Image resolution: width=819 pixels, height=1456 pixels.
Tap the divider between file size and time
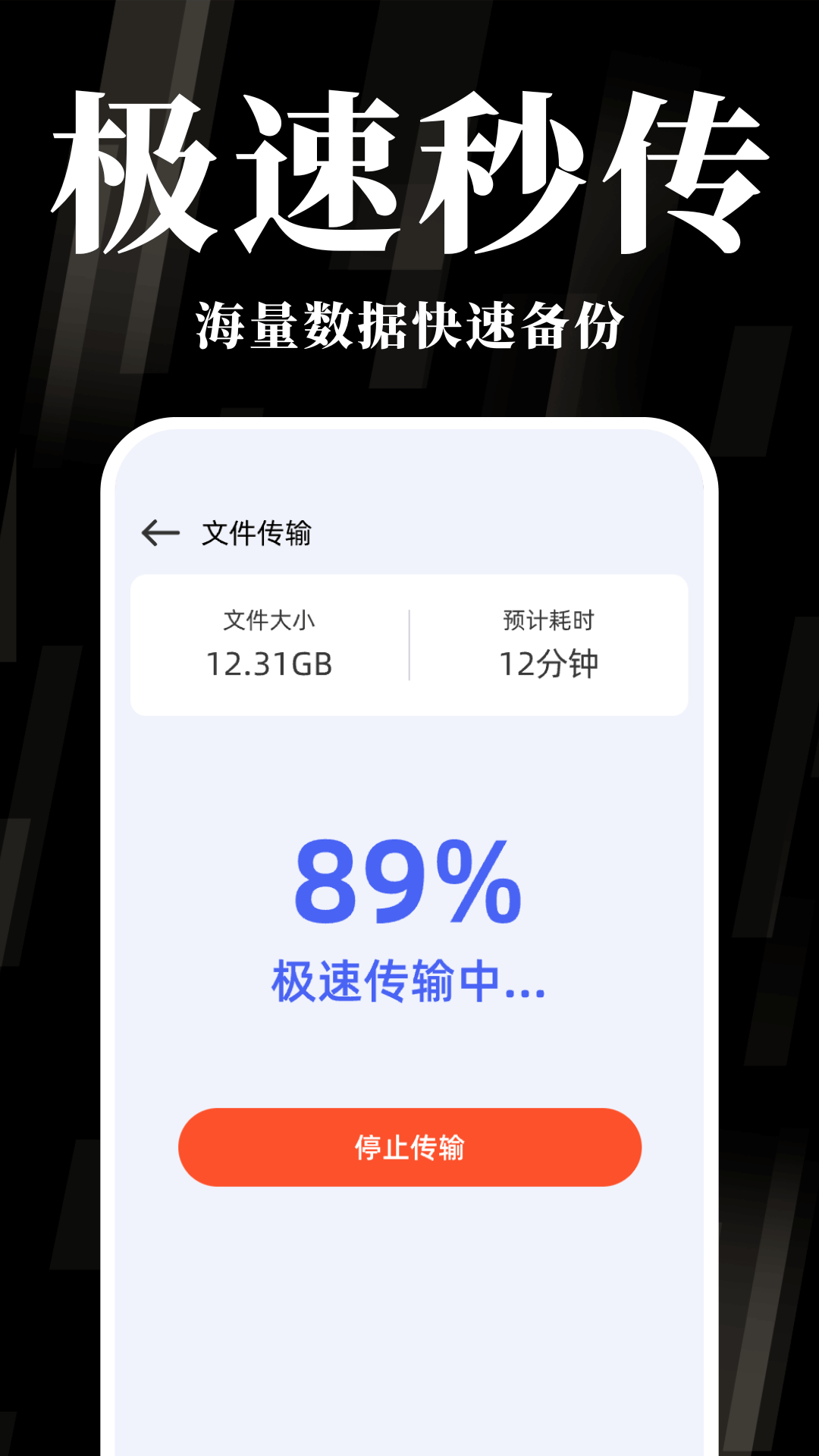409,643
